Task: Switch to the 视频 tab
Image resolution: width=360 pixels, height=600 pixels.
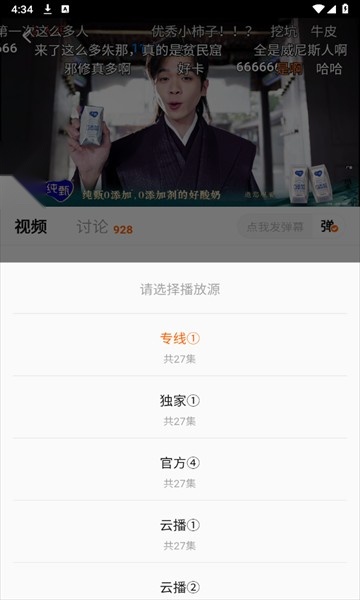Action: (x=31, y=227)
